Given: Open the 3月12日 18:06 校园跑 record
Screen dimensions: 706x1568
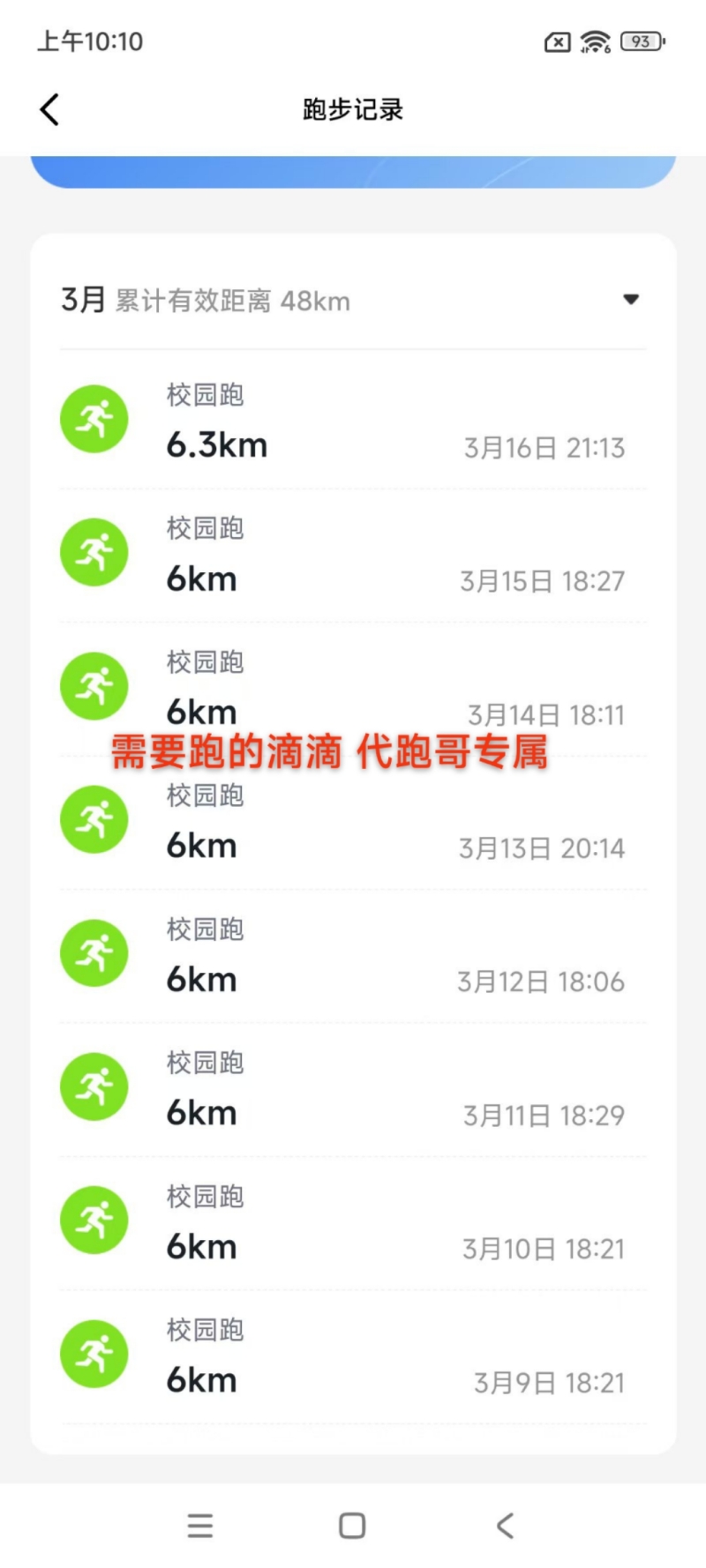Looking at the screenshot, I should (353, 956).
